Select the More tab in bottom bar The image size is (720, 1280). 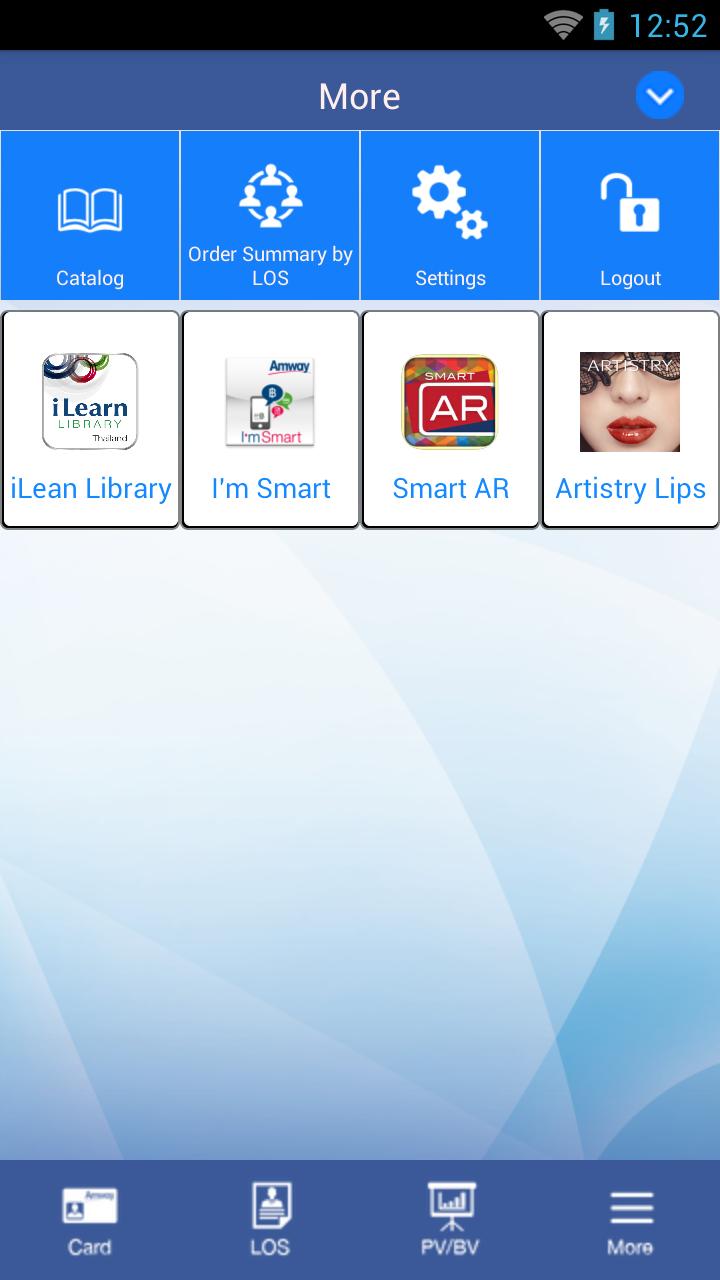pyautogui.click(x=630, y=1220)
